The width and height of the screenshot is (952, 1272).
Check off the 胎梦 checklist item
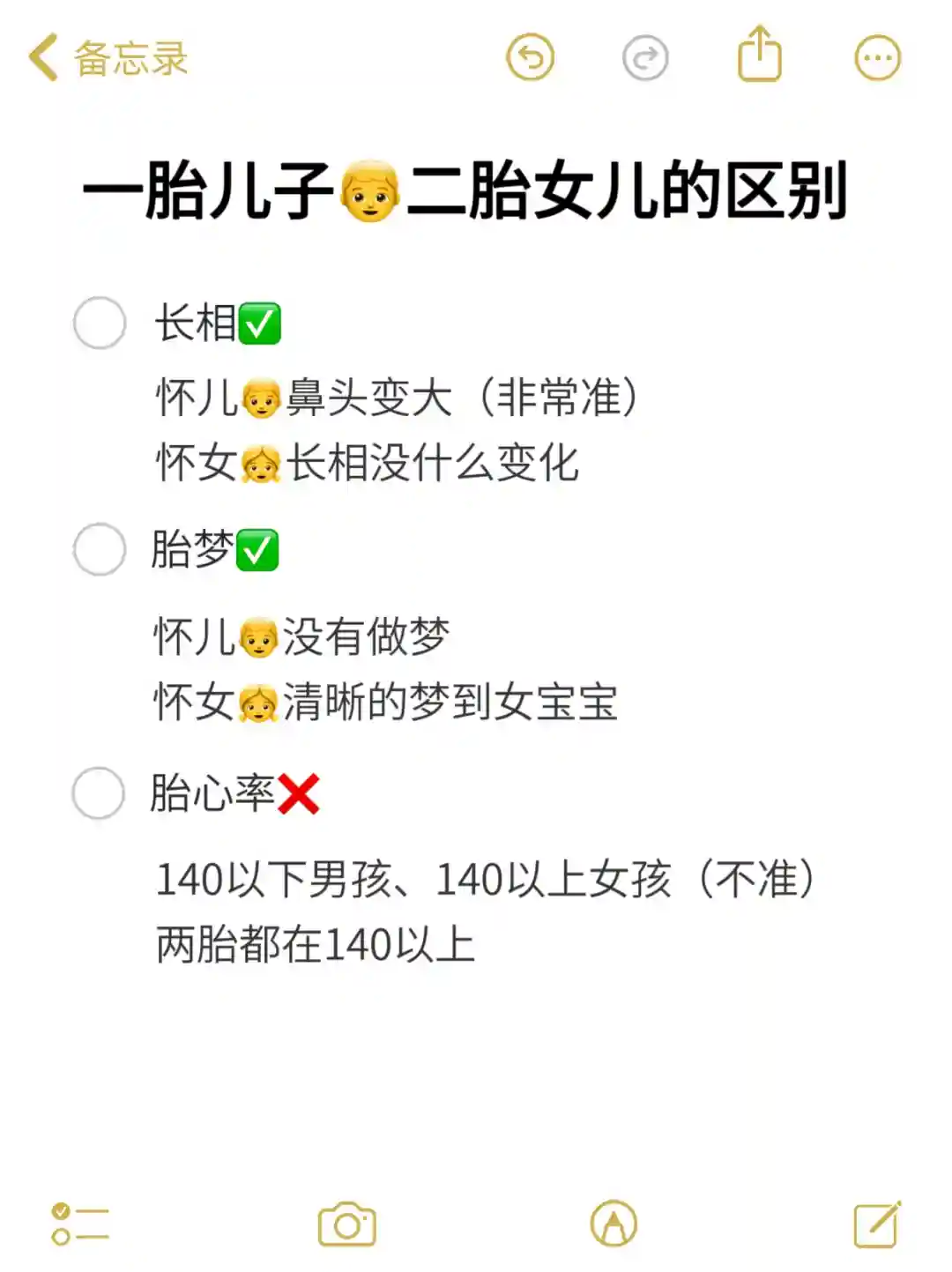coord(100,549)
